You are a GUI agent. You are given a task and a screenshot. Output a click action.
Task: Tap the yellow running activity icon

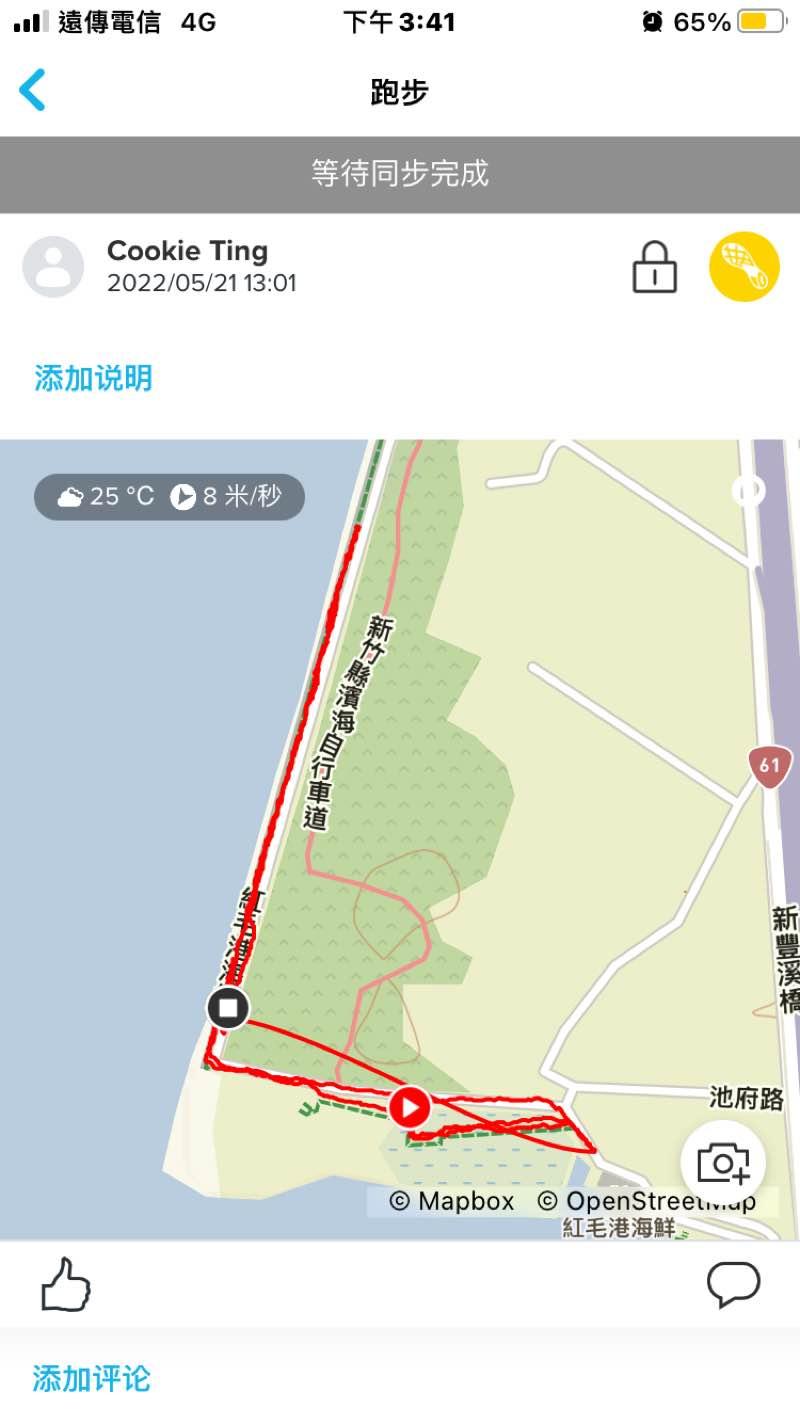[x=744, y=267]
